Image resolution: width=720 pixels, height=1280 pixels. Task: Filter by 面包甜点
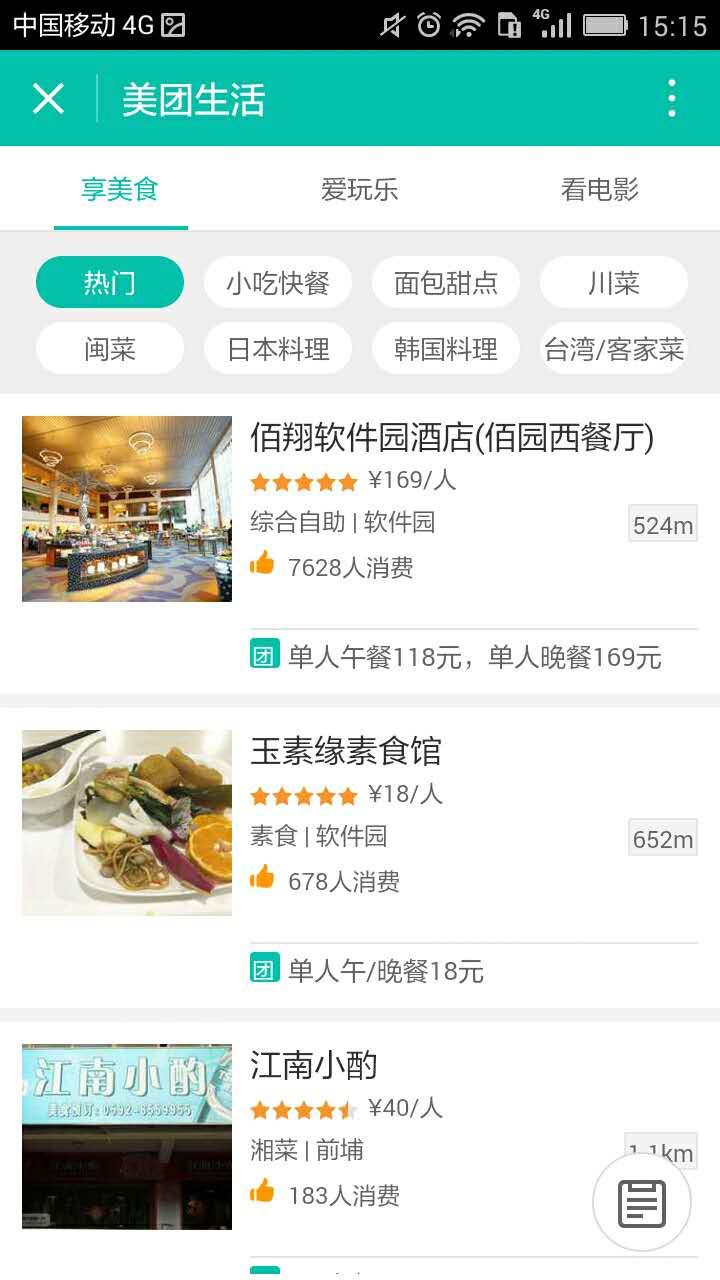coord(446,283)
